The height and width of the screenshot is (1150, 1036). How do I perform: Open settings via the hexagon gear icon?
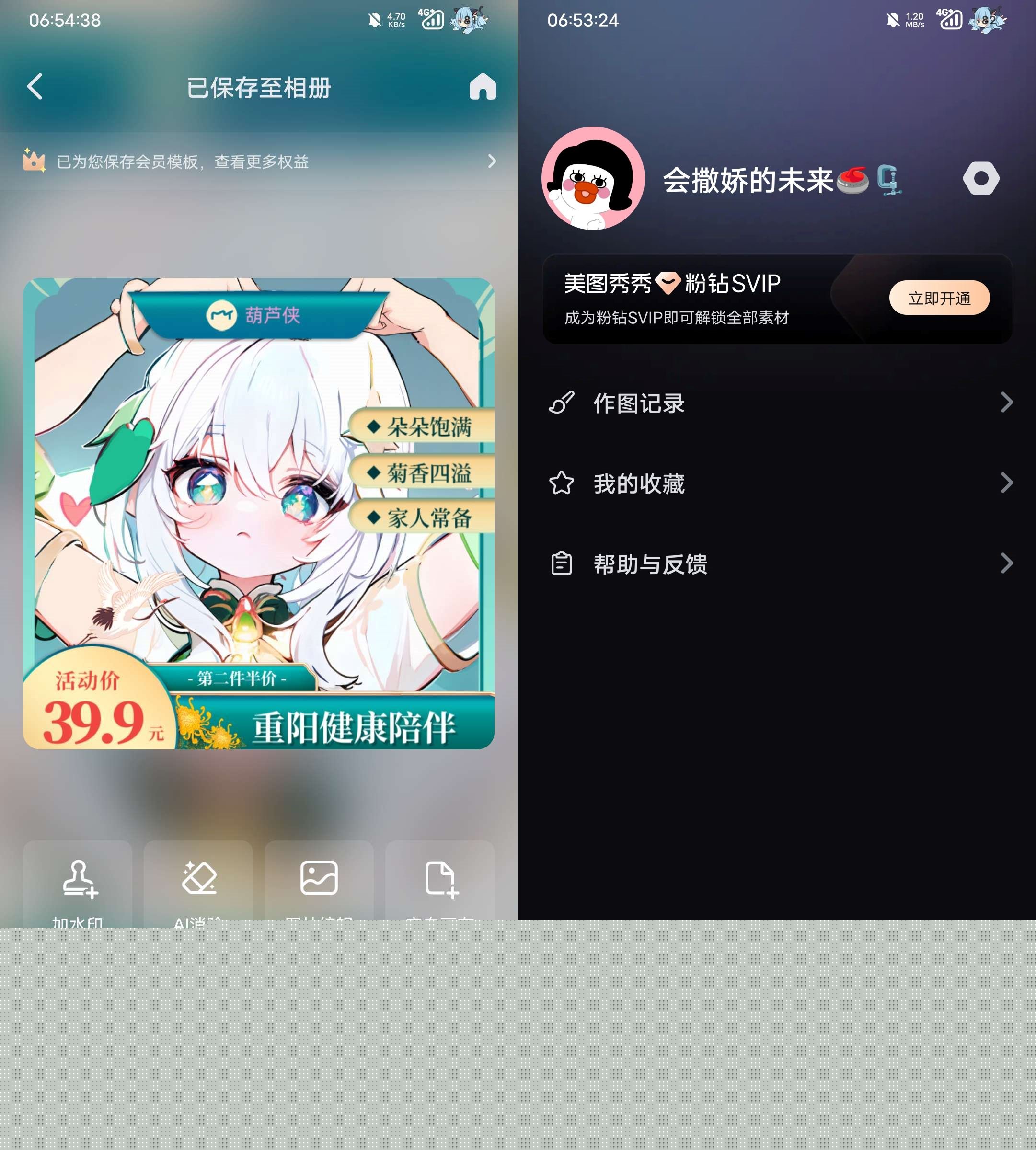click(980, 178)
